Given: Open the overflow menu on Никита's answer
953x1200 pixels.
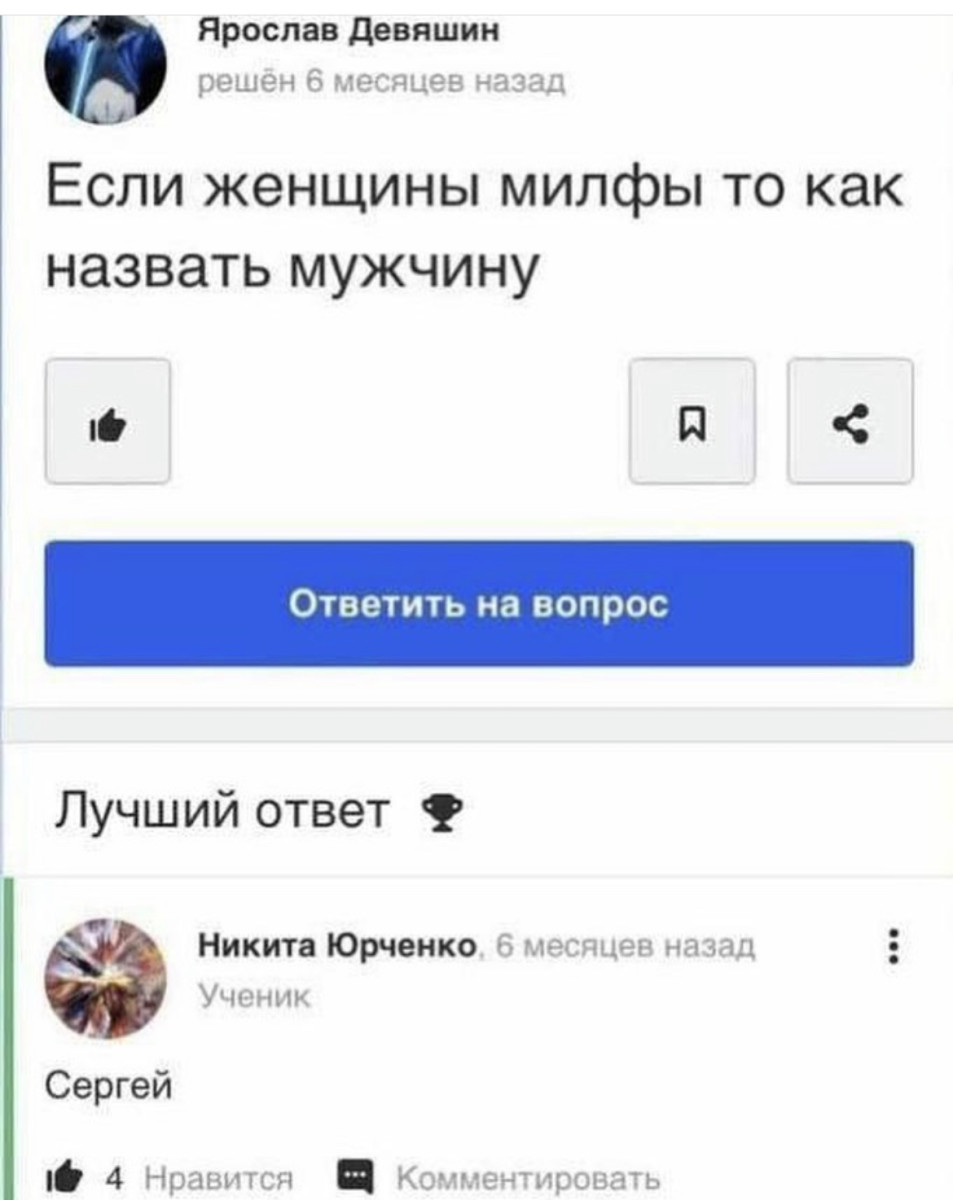Looking at the screenshot, I should click(x=893, y=947).
